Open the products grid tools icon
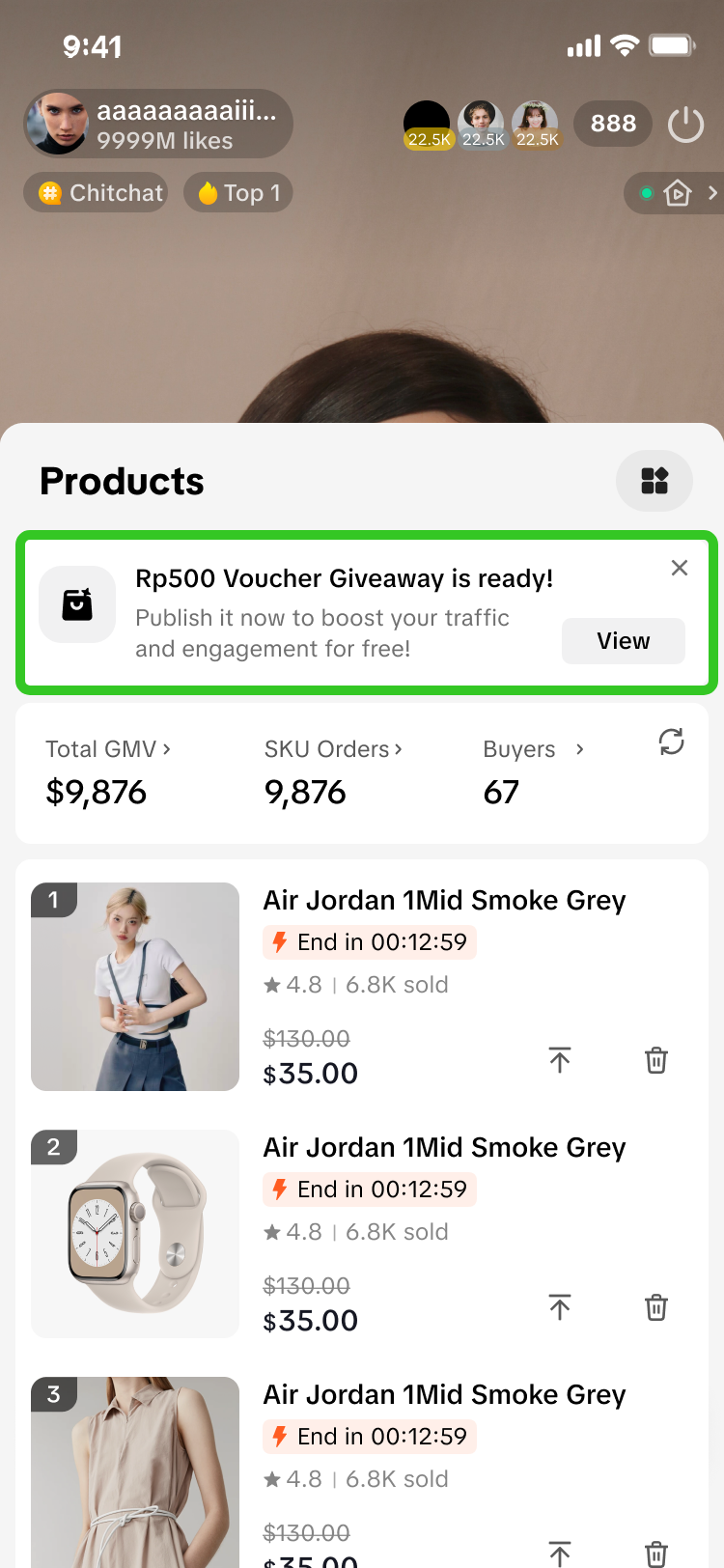Screen dimensions: 724x1568 (x=654, y=481)
